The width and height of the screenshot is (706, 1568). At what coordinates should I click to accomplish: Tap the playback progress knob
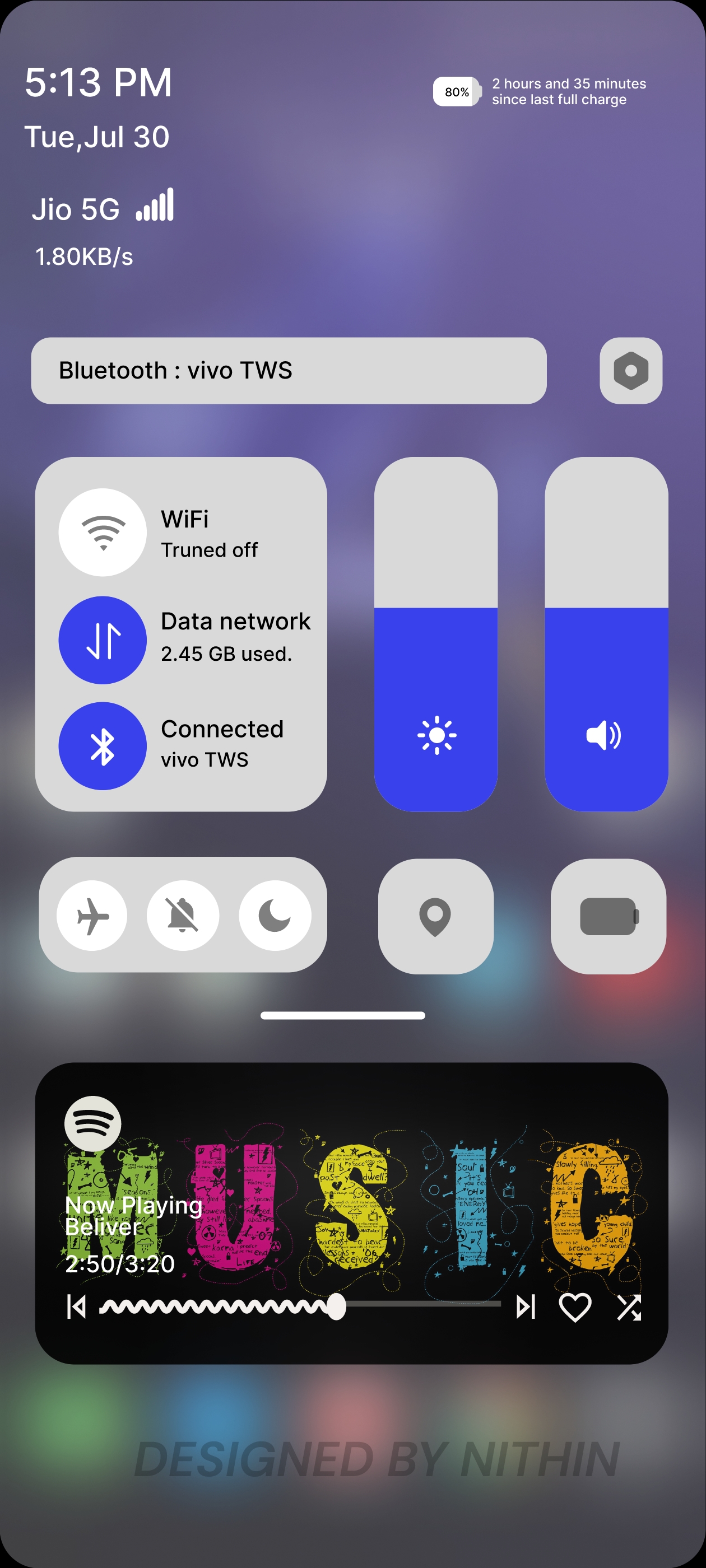(x=336, y=1306)
